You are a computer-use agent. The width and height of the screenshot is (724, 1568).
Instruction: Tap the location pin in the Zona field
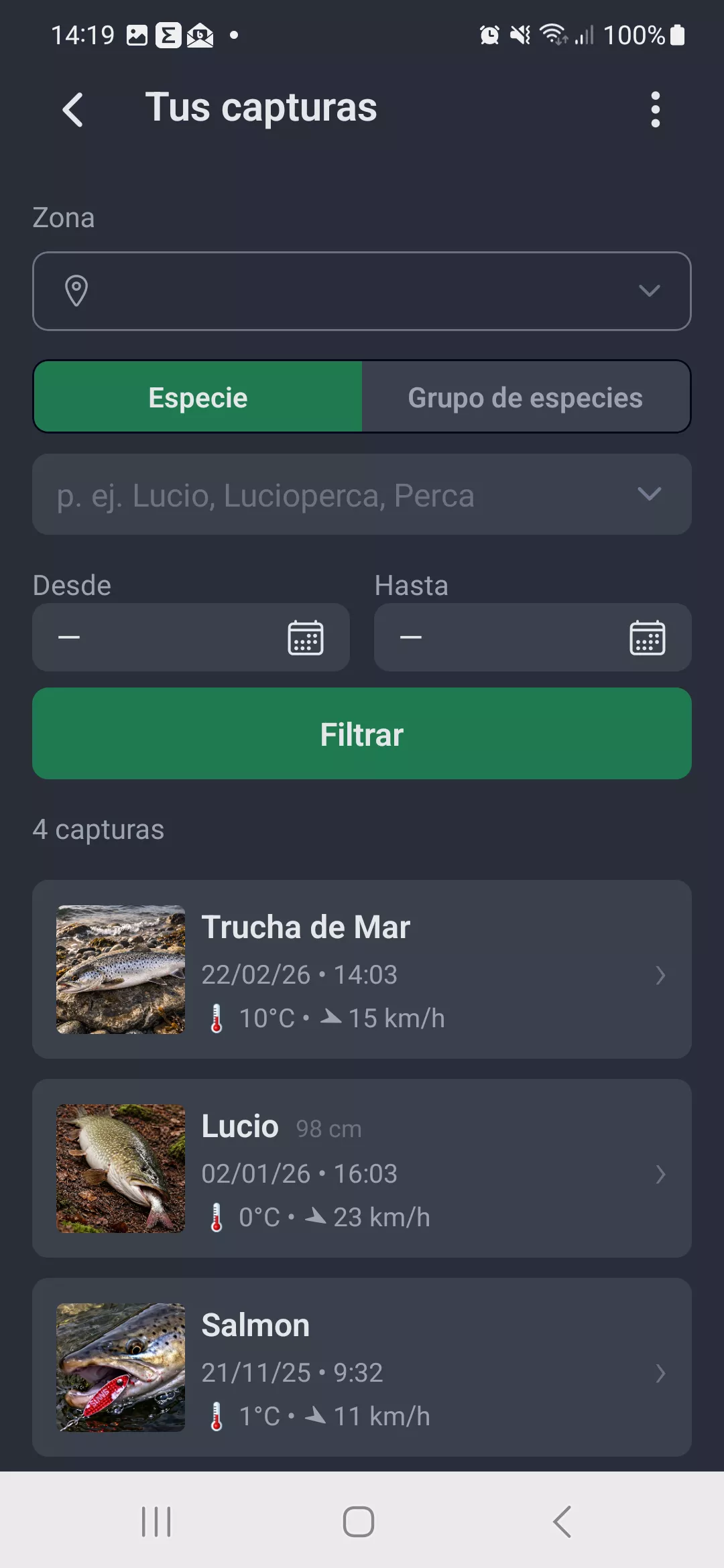[x=76, y=291]
